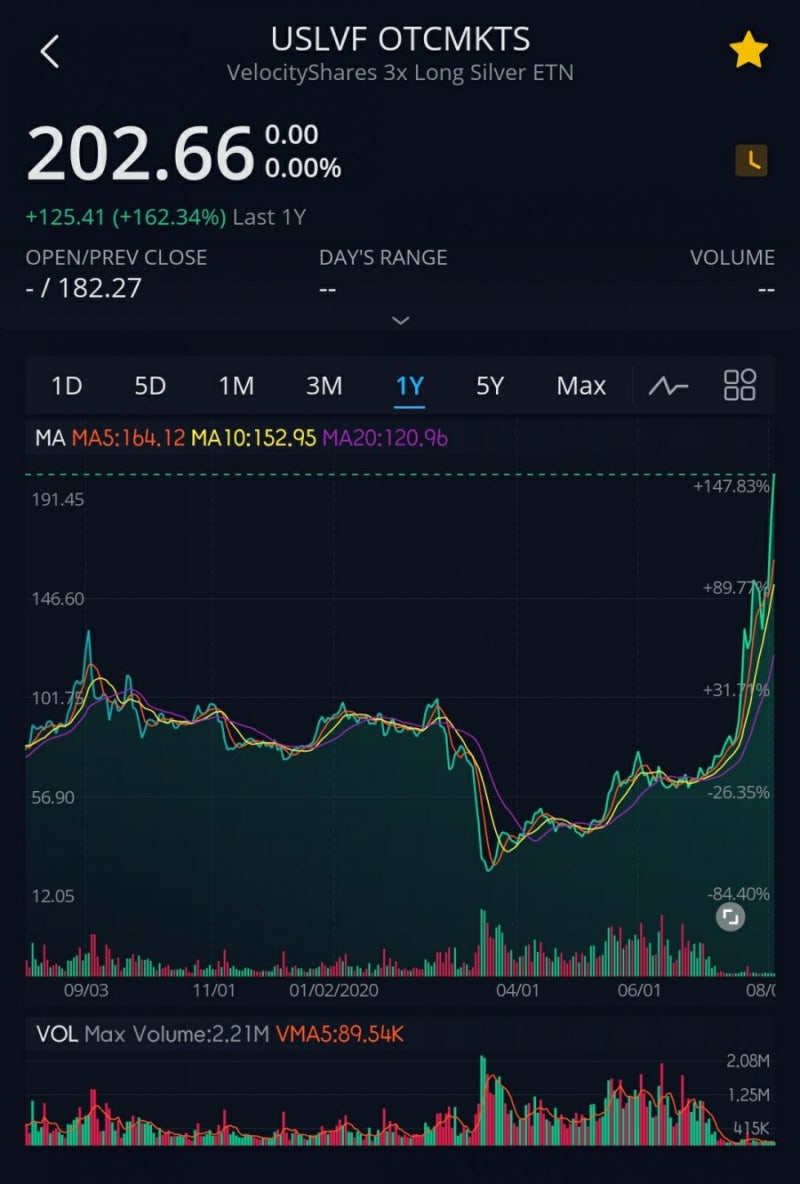
Task: Switch to the 1D chart view
Action: [x=65, y=384]
